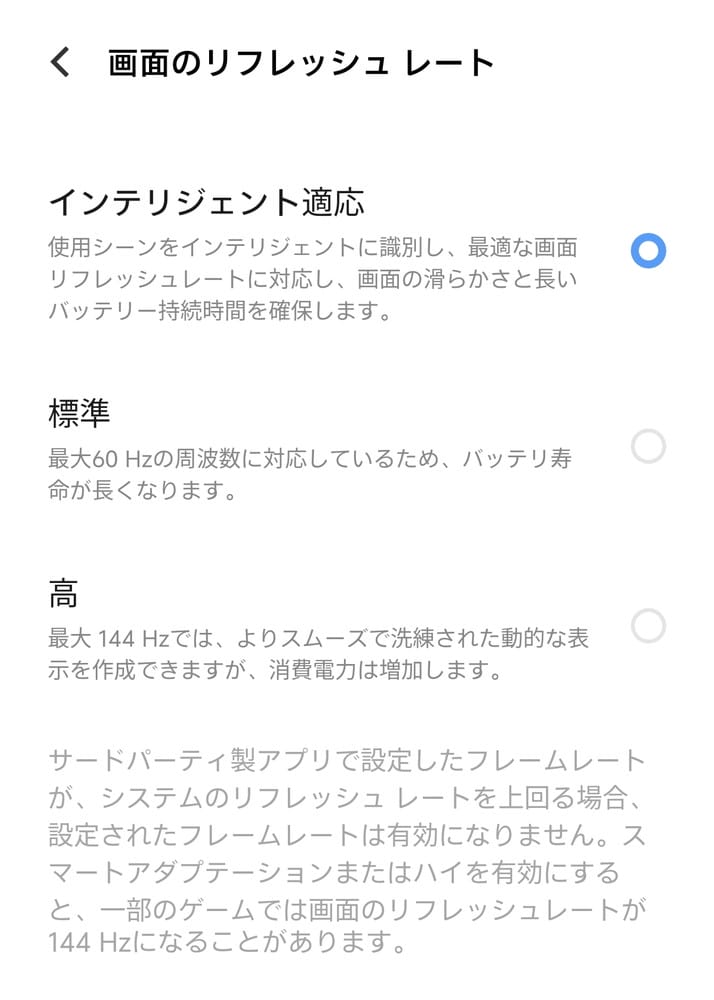Select the インテリジェント適応 refresh rate option
714x1000 pixels.
click(648, 250)
